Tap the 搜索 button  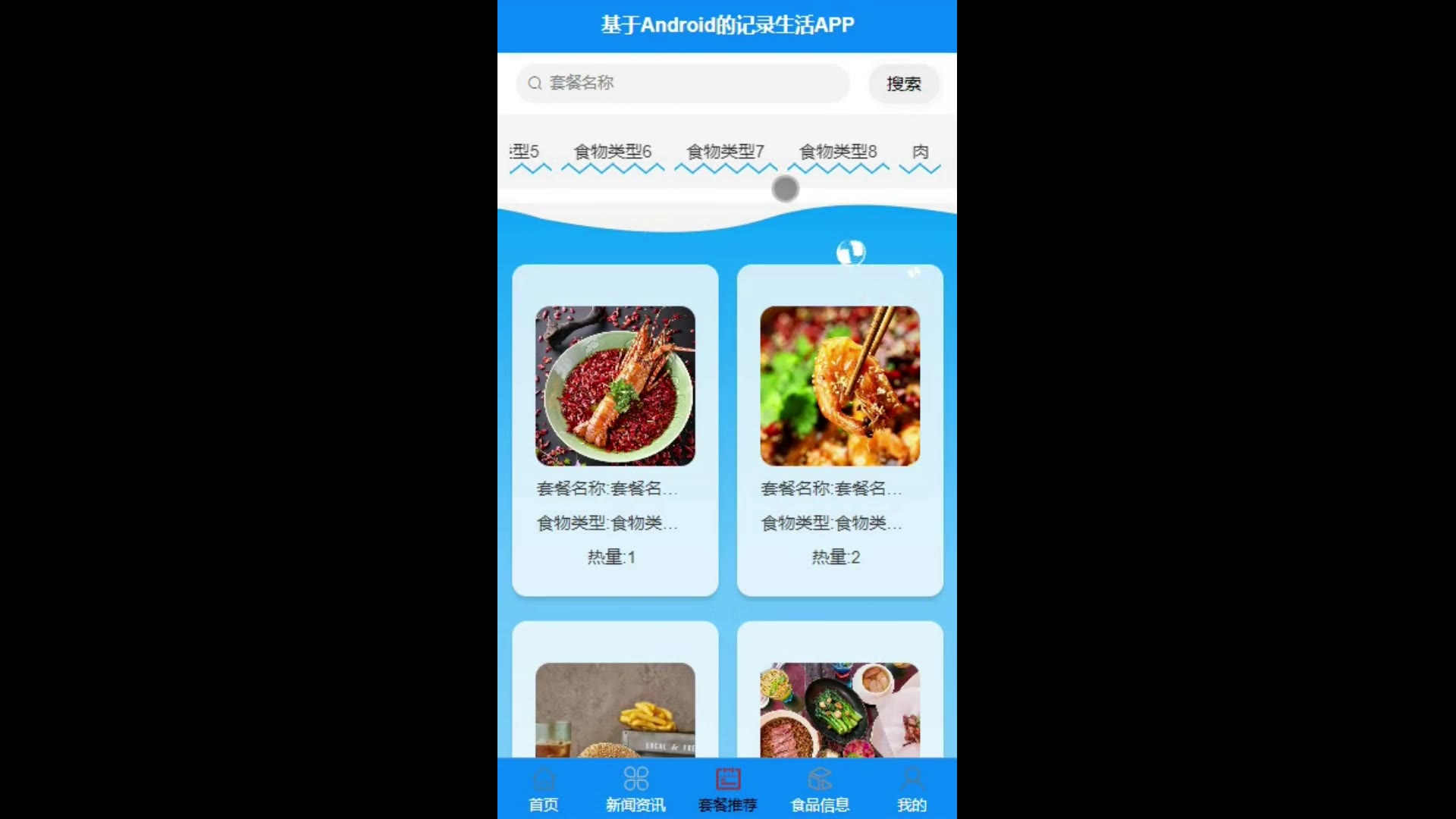pos(903,83)
